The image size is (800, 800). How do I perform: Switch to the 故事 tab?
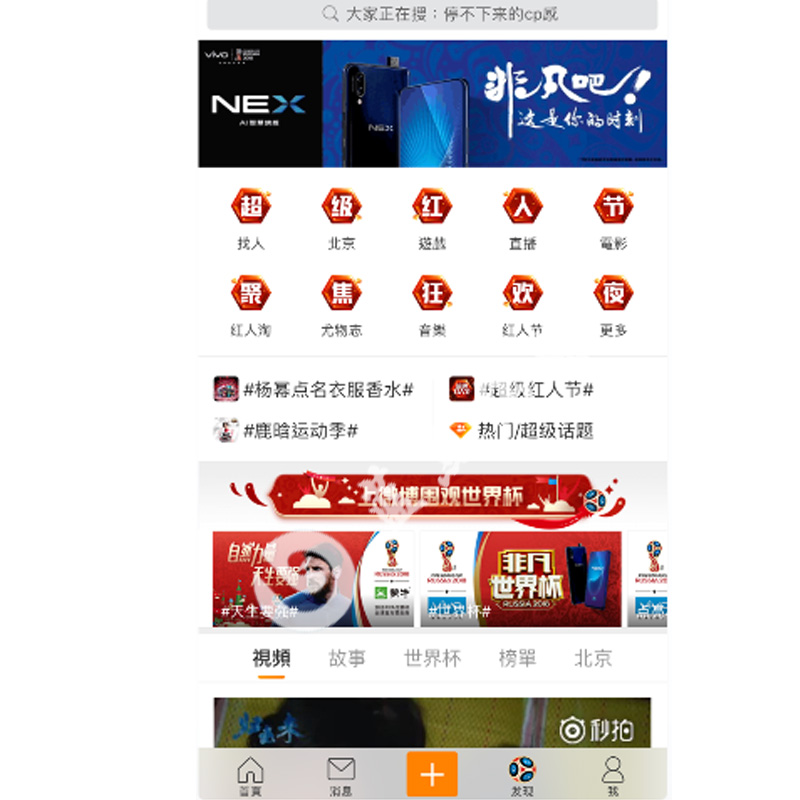347,659
